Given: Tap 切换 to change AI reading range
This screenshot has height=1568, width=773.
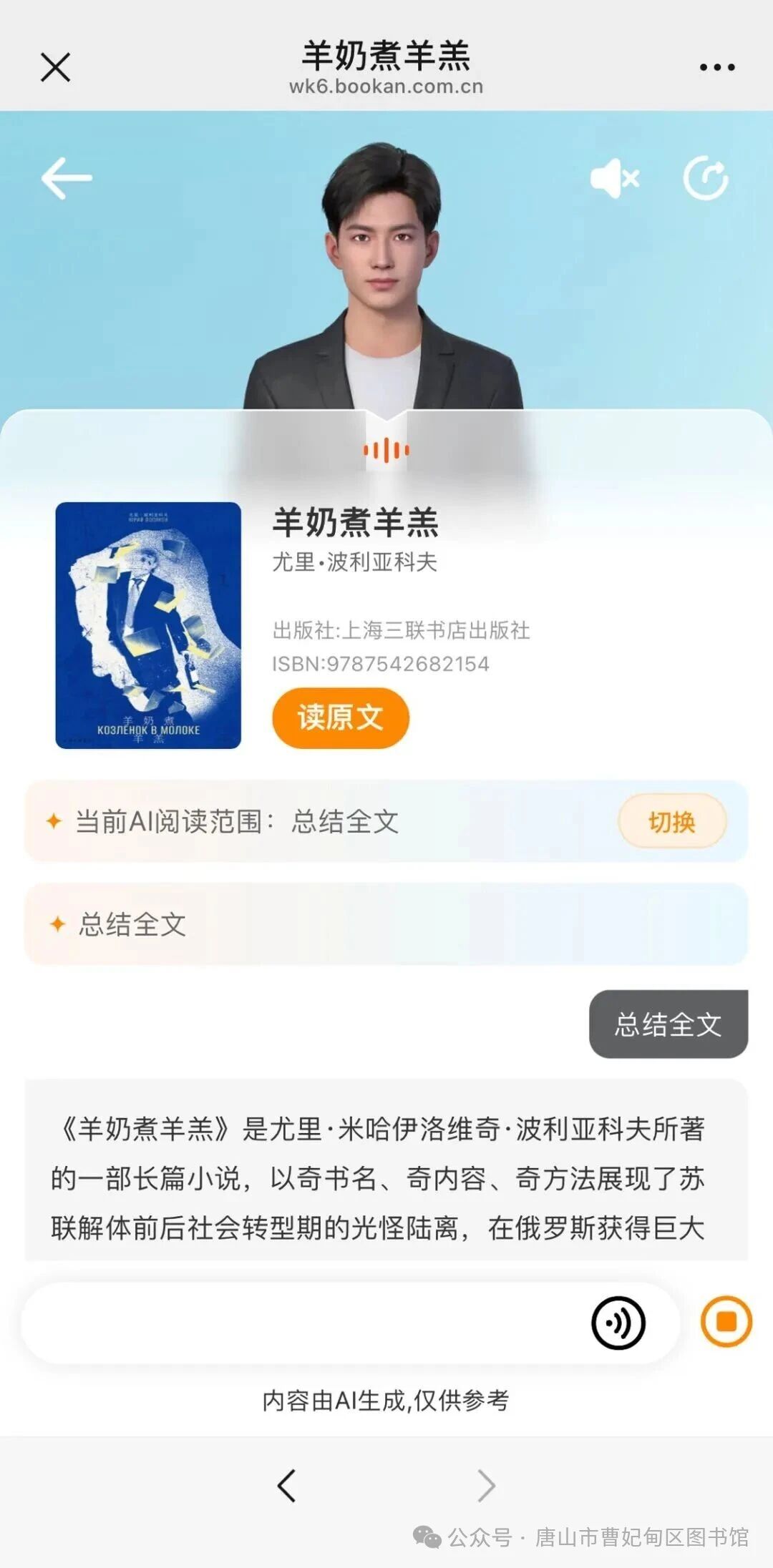Looking at the screenshot, I should click(671, 822).
